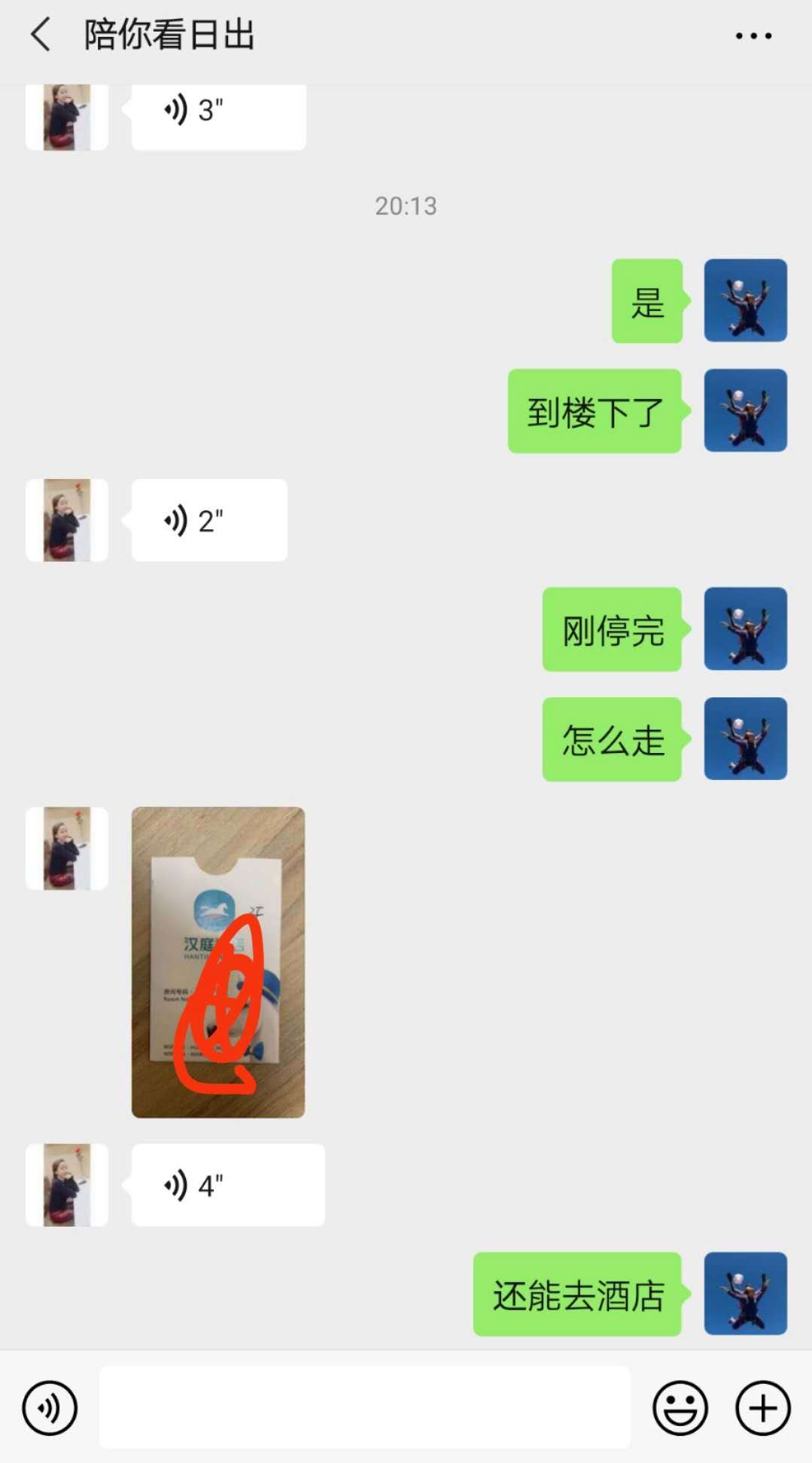Screen dimensions: 812x1463
Task: Open the emoji sticker panel
Action: [680, 1407]
